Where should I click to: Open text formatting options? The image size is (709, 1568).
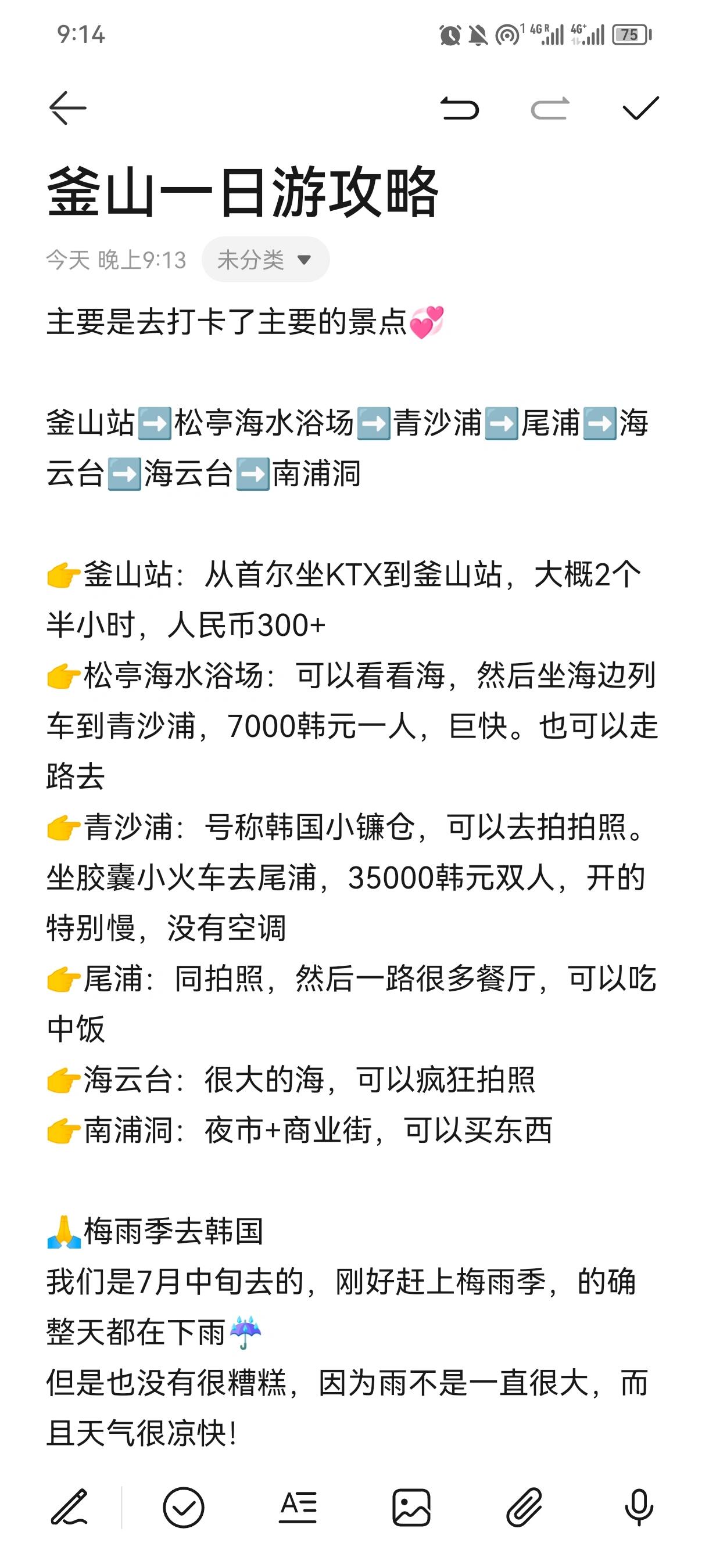298,1507
